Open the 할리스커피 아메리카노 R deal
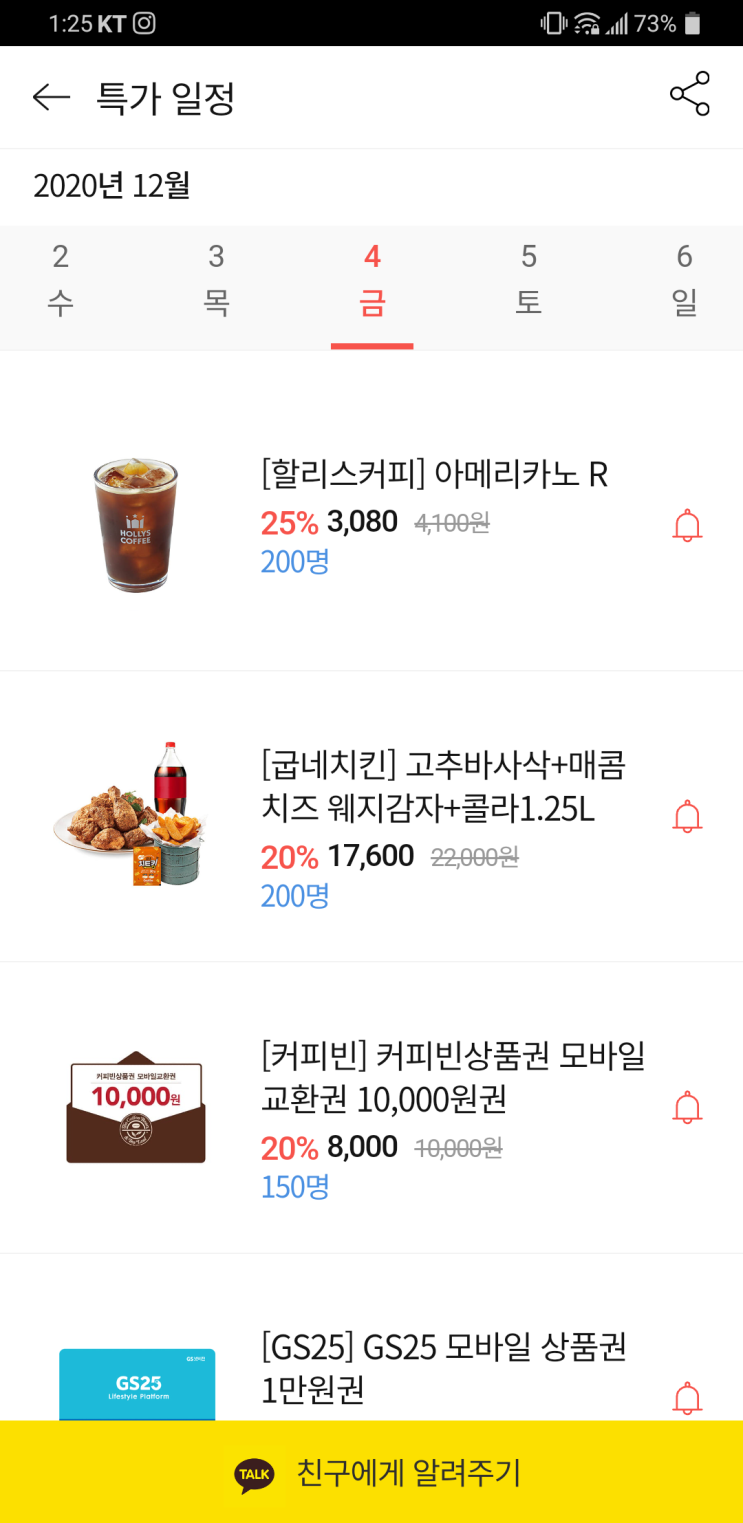This screenshot has width=743, height=1523. click(x=434, y=474)
